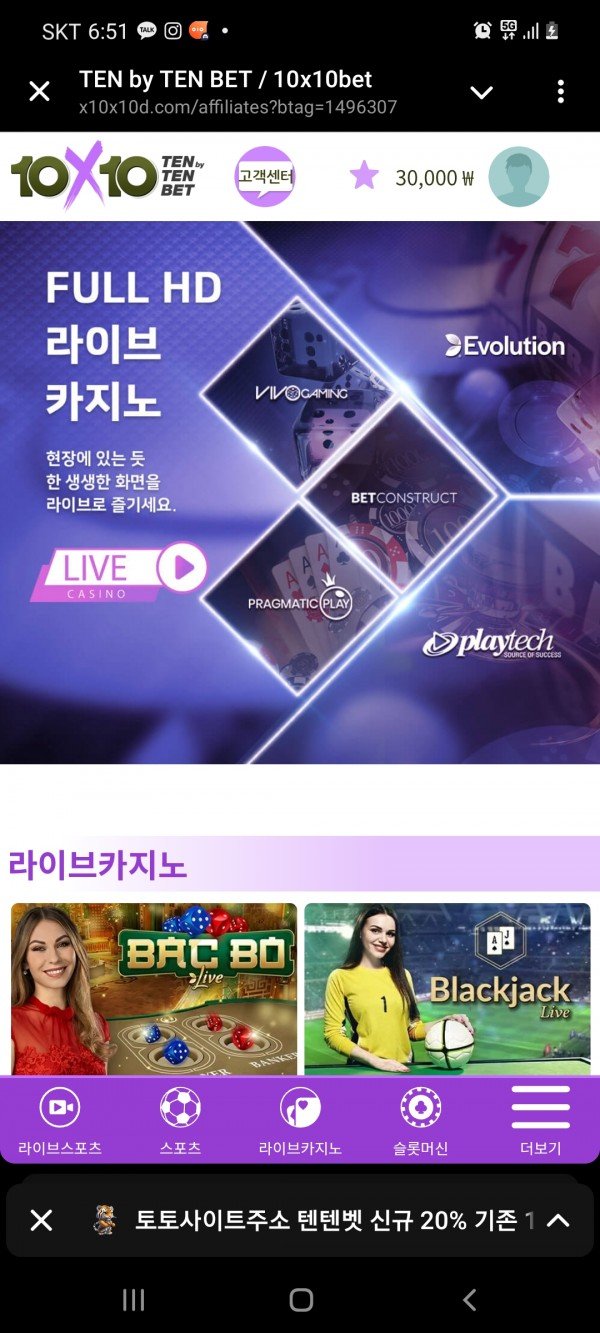
Task: Open the Blackjack Live game
Action: (x=447, y=988)
